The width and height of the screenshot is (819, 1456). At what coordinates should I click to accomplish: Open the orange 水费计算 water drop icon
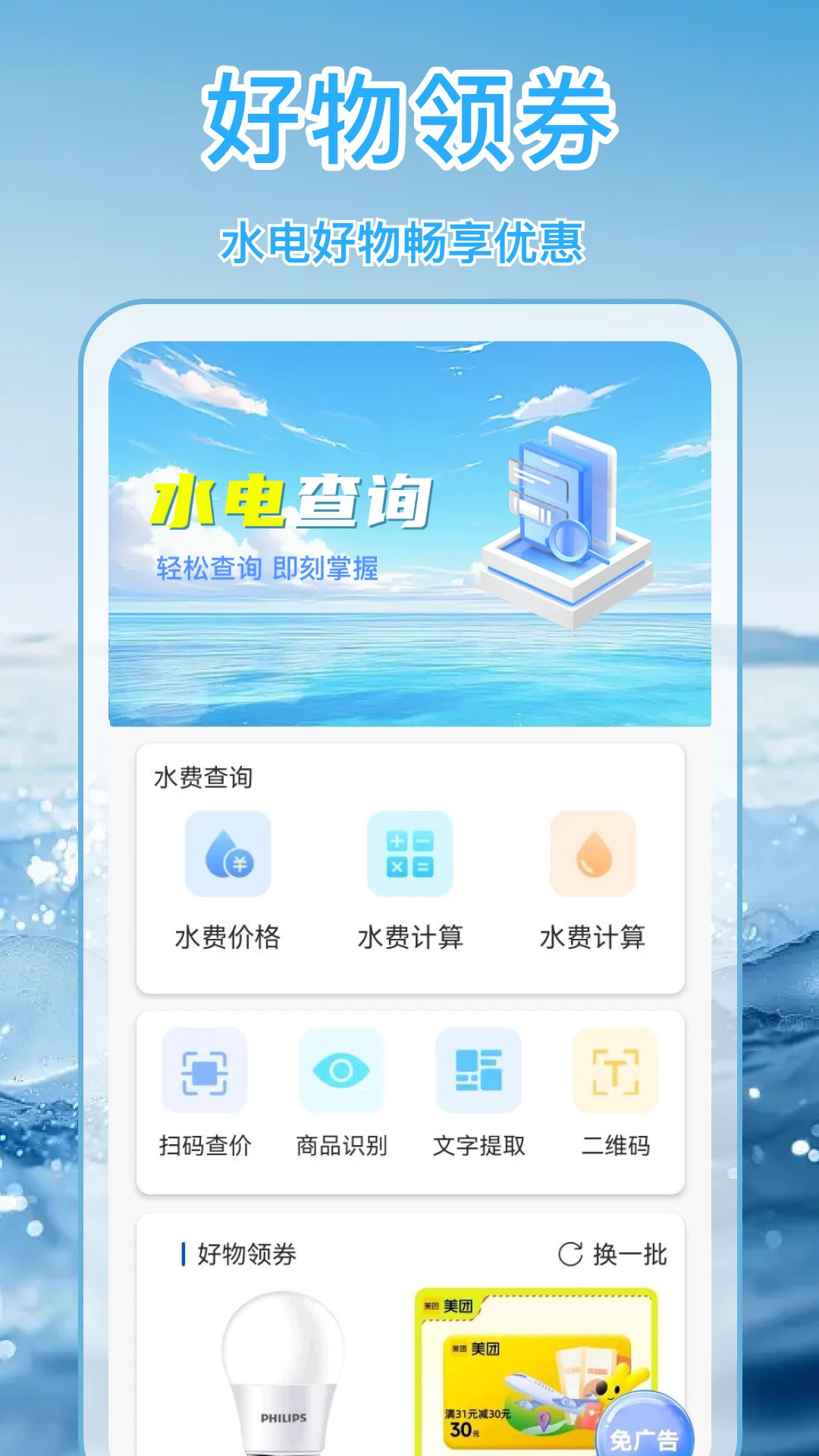coord(593,855)
